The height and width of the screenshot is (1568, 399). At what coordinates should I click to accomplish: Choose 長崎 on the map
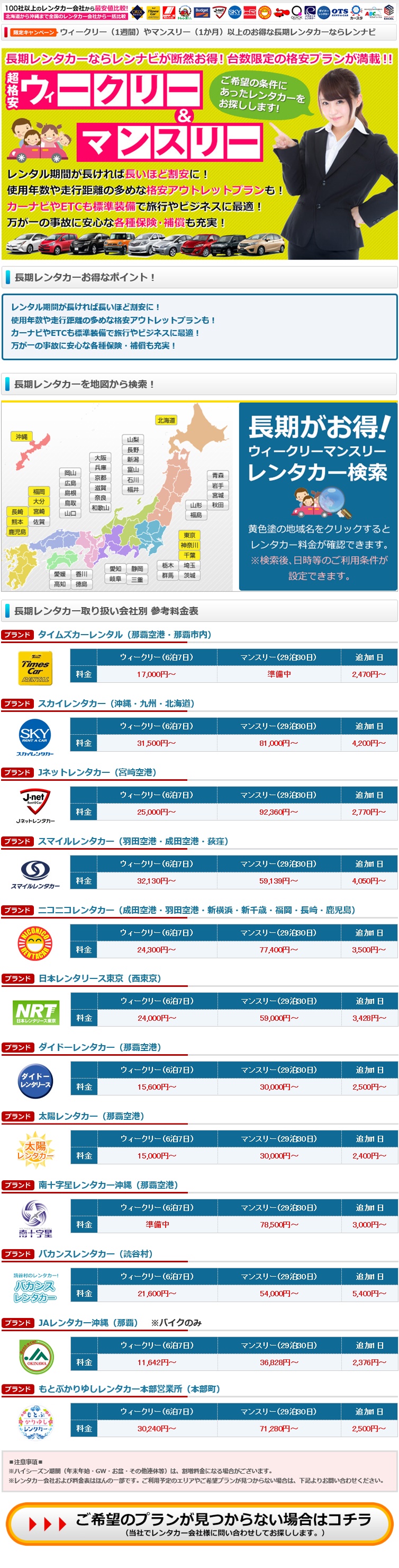pos(17,511)
